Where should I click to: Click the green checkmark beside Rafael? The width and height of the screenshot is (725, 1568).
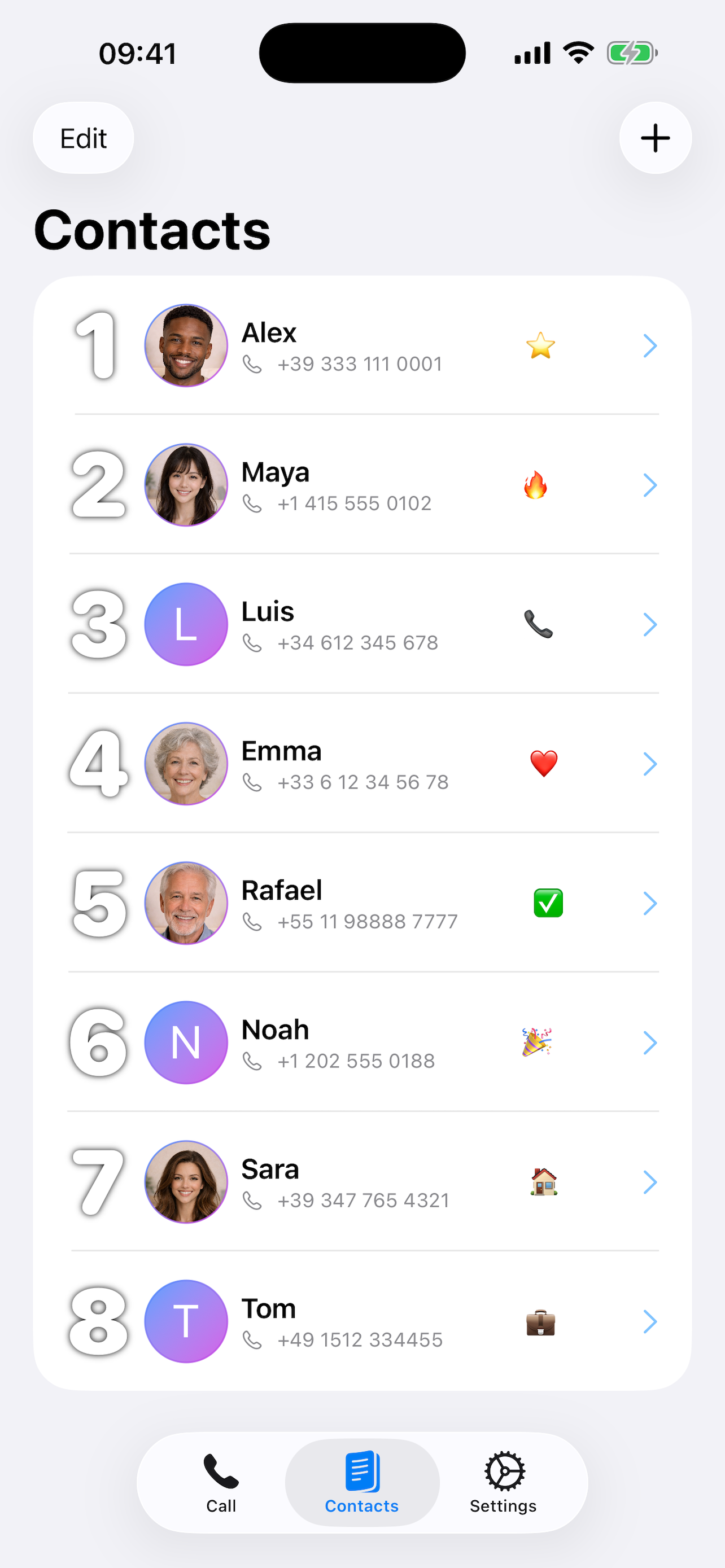(x=547, y=903)
